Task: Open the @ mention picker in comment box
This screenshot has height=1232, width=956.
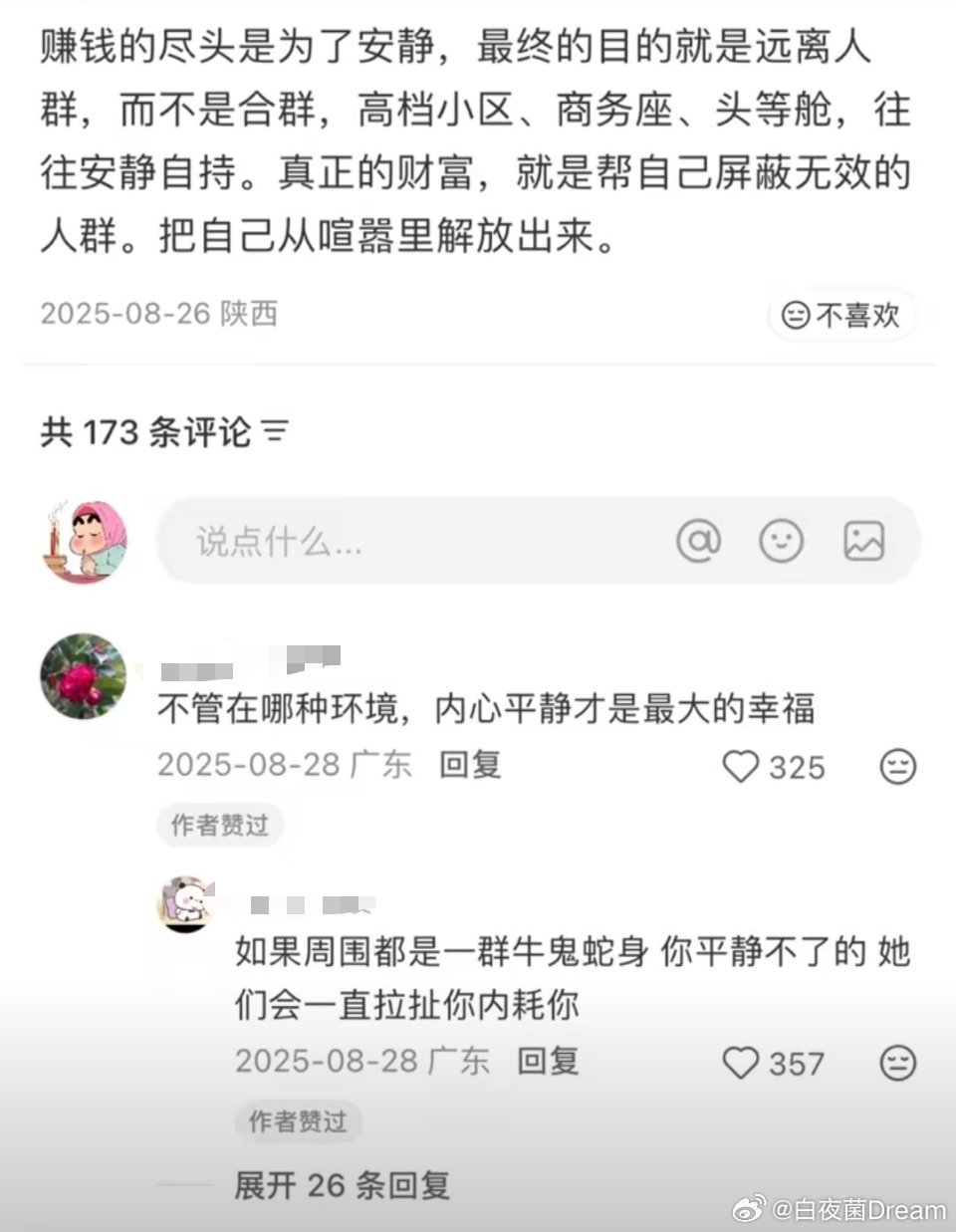Action: [700, 541]
